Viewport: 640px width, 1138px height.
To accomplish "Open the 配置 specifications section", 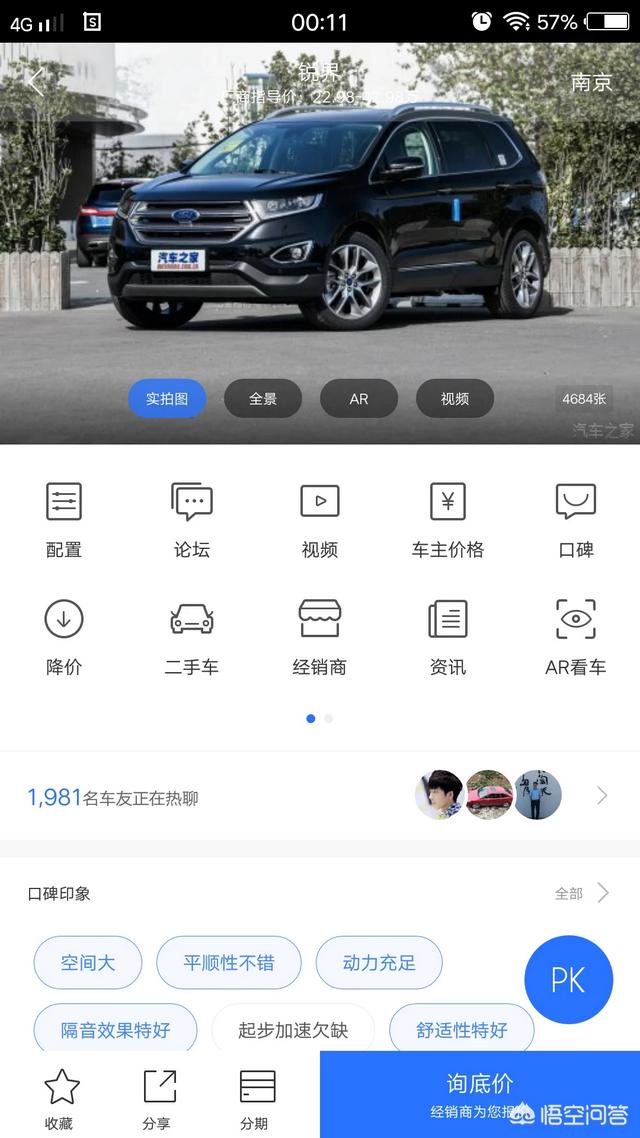I will click(64, 519).
